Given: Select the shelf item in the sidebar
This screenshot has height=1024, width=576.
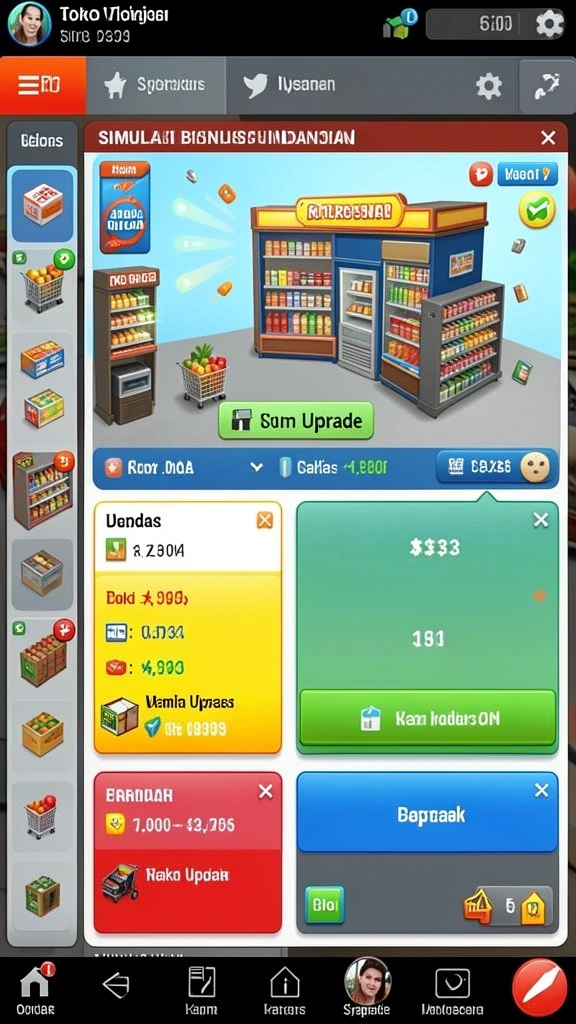Looking at the screenshot, I should click(x=43, y=489).
